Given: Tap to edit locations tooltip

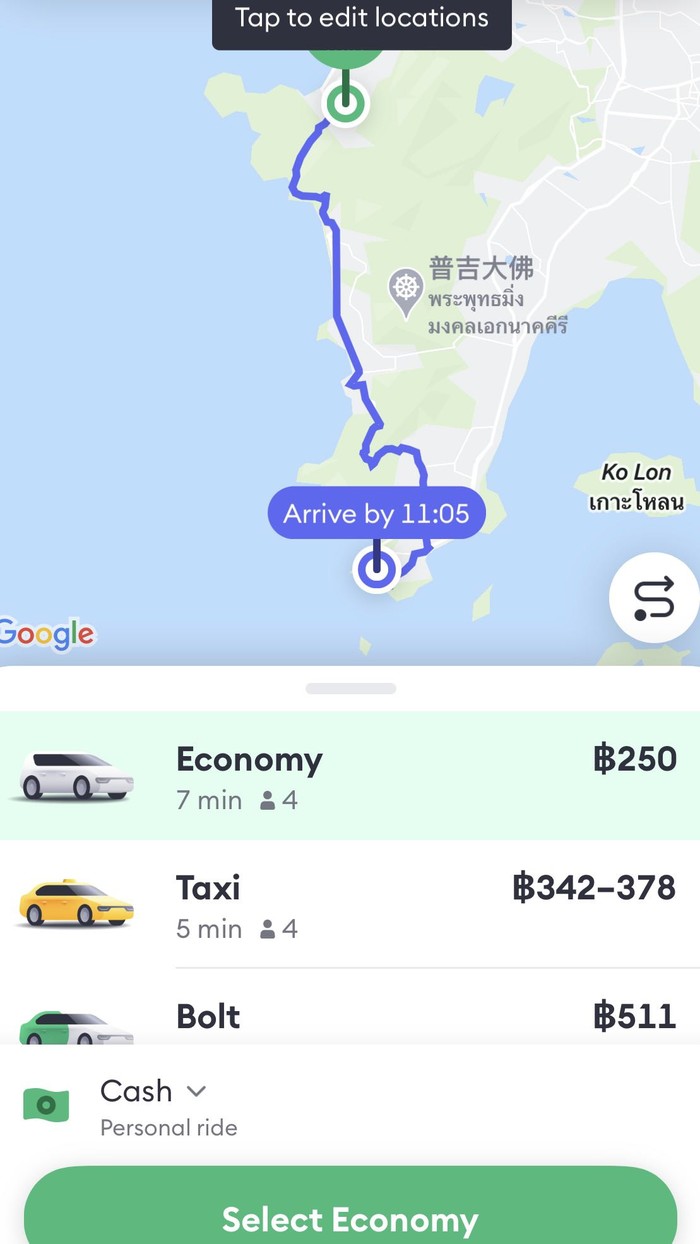Looking at the screenshot, I should point(361,20).
